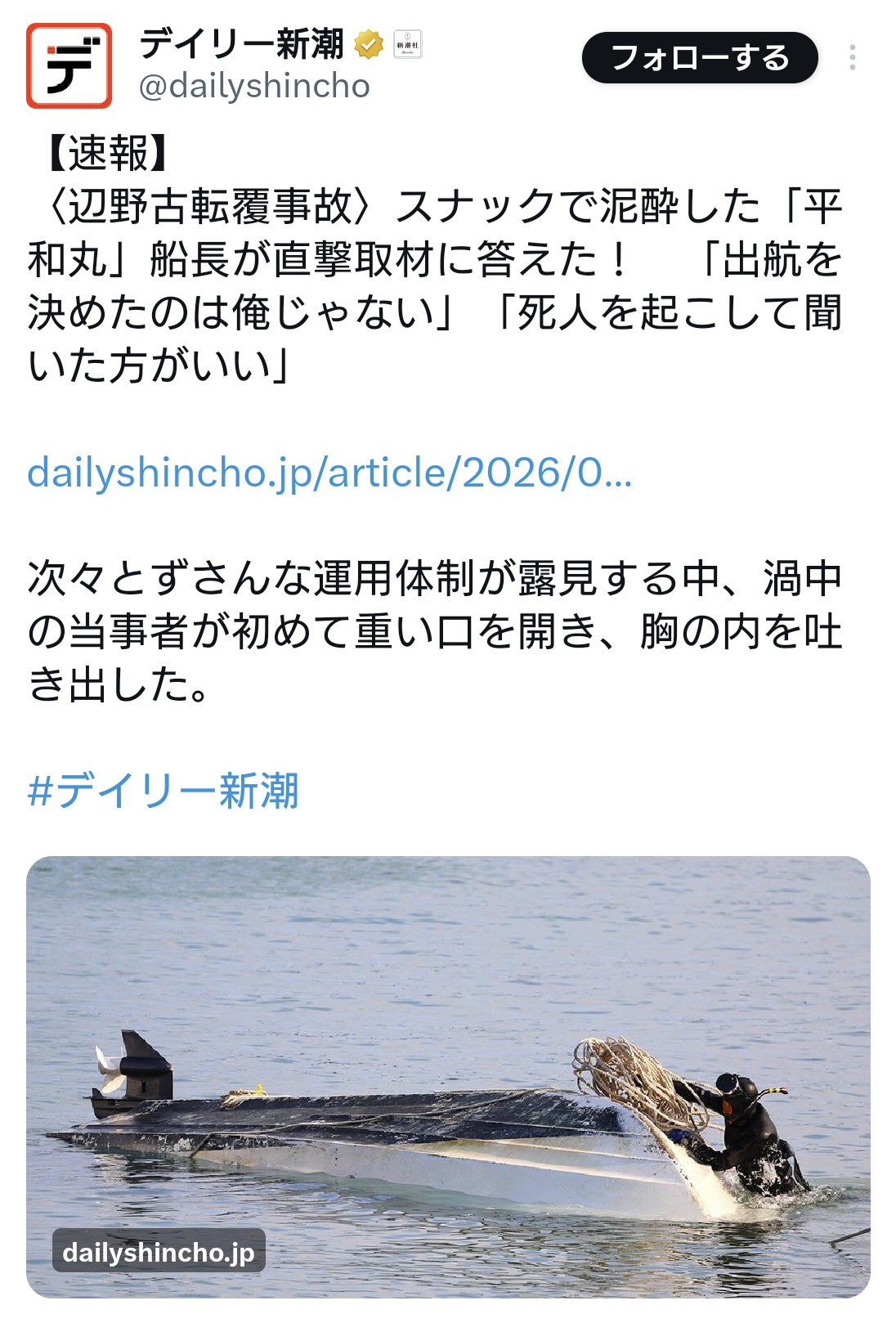Tap the フォローする follow button
The image size is (896, 1323).
pyautogui.click(x=699, y=58)
